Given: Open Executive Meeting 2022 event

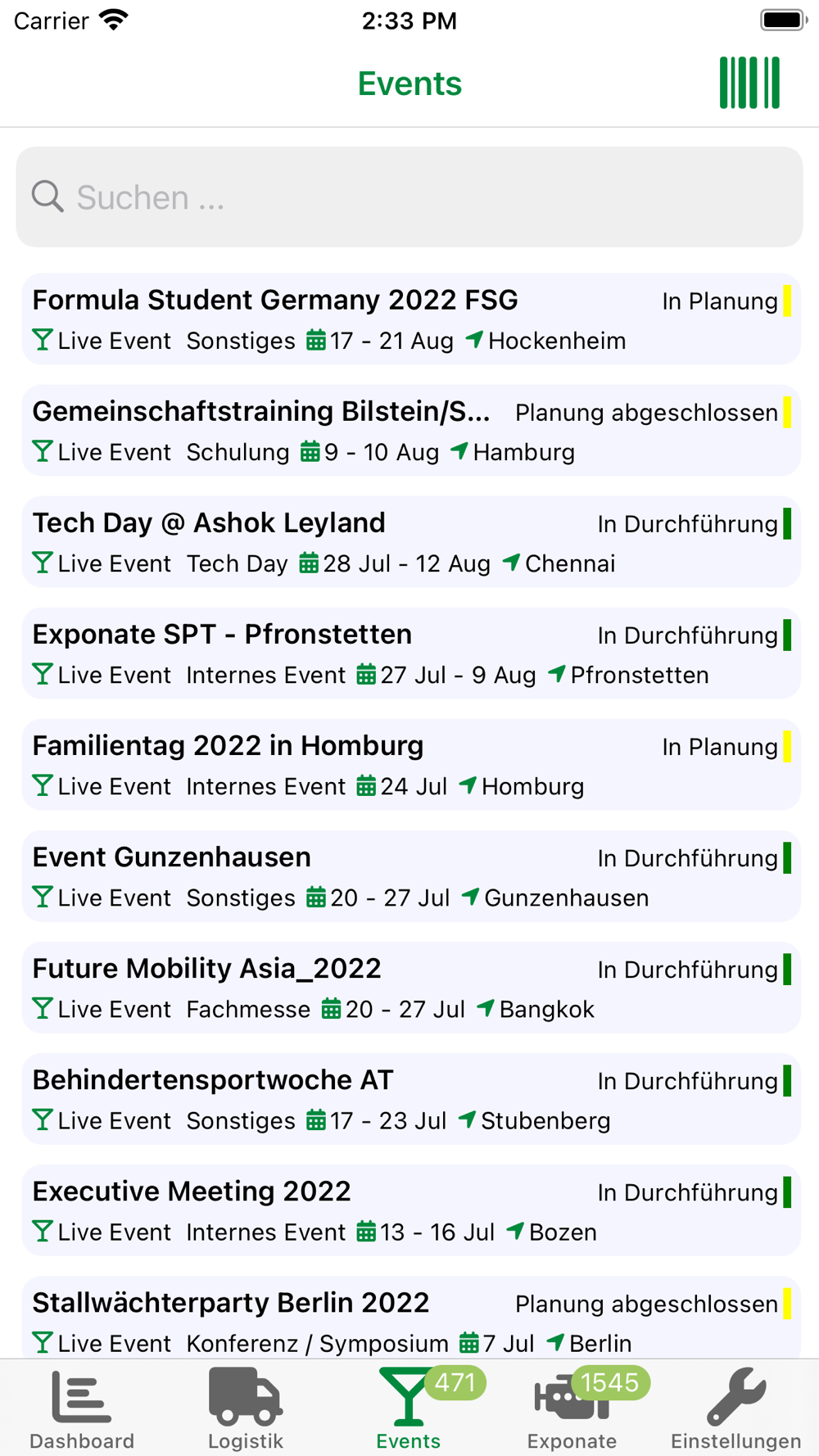Looking at the screenshot, I should coord(411,1210).
